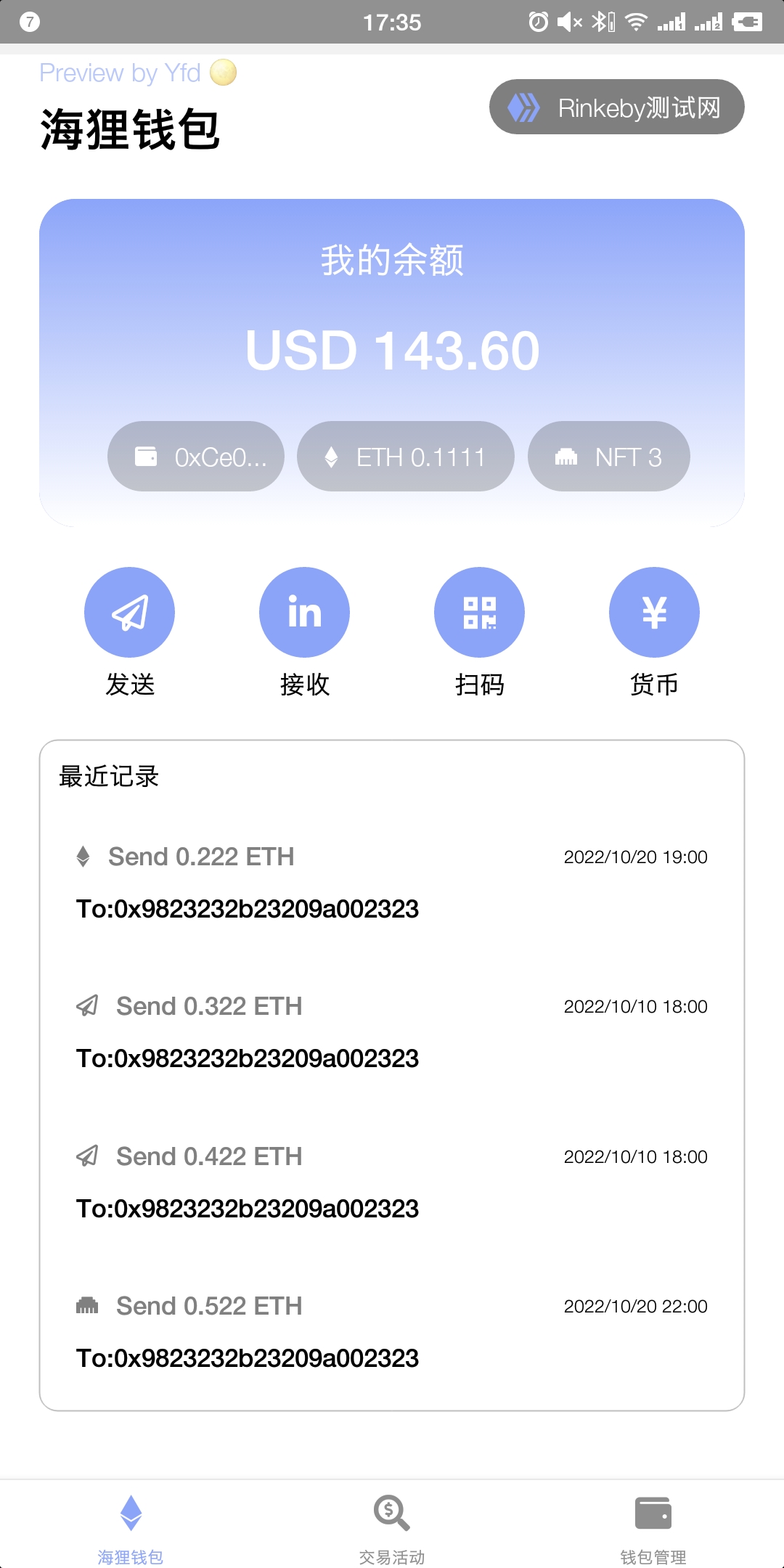Tap the wallet icon inside the 0xCe0 chip
Viewport: 784px width, 1568px height.
(148, 456)
